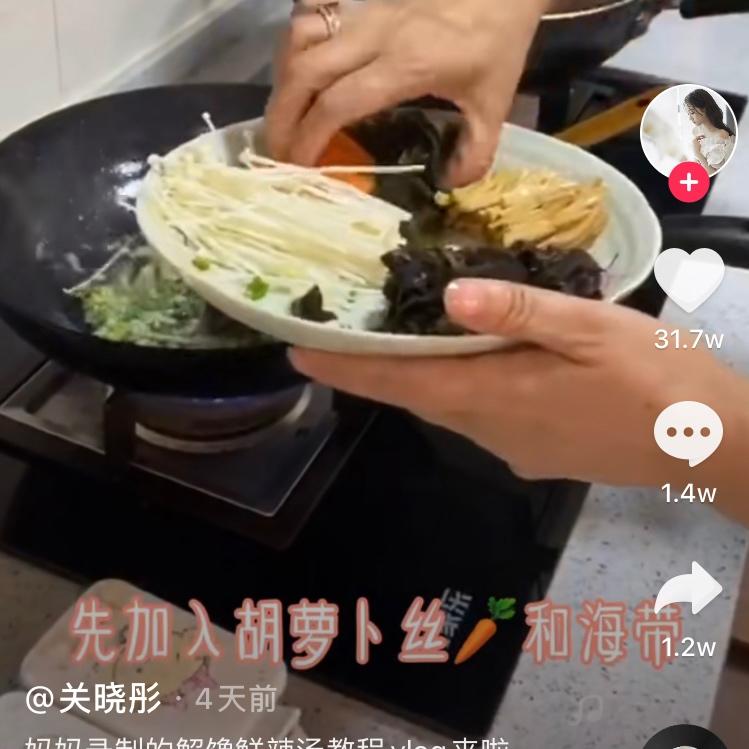Open the comments bubble
This screenshot has width=749, height=749.
[688, 433]
